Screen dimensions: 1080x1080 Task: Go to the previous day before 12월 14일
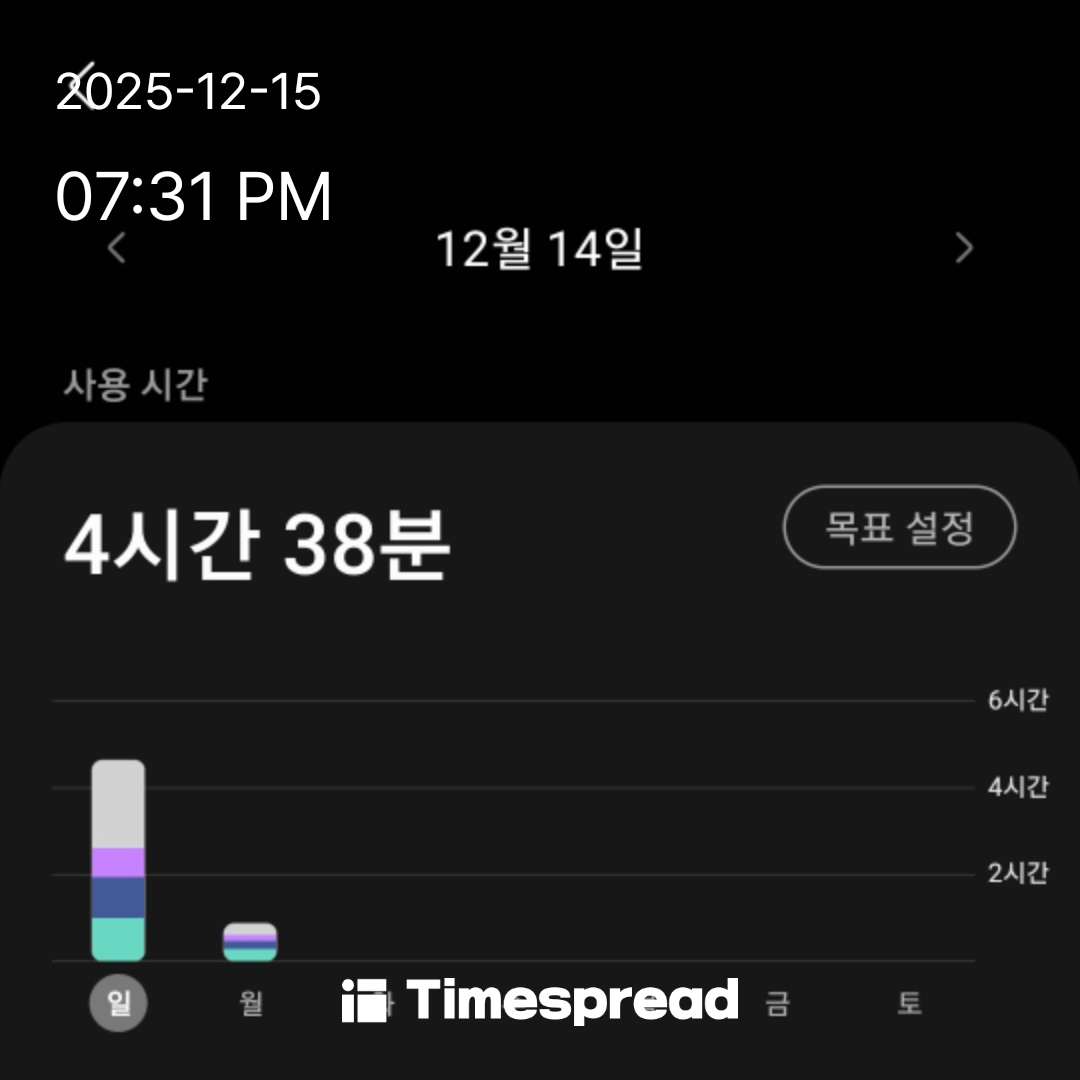[117, 248]
